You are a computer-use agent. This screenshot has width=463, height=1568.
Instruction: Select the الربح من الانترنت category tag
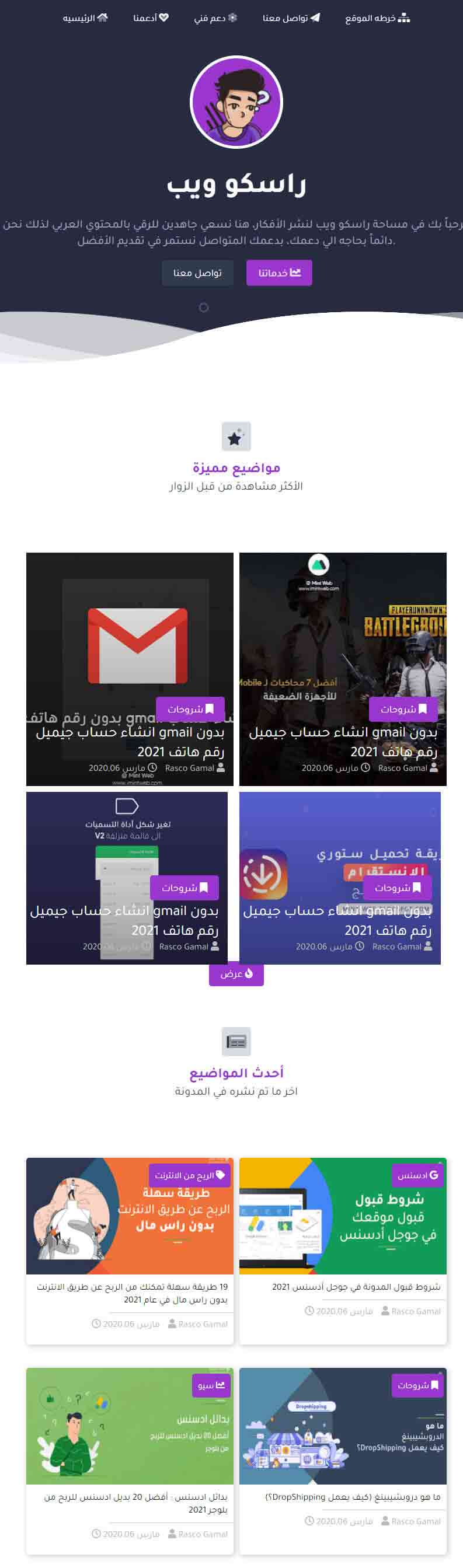coord(190,1175)
